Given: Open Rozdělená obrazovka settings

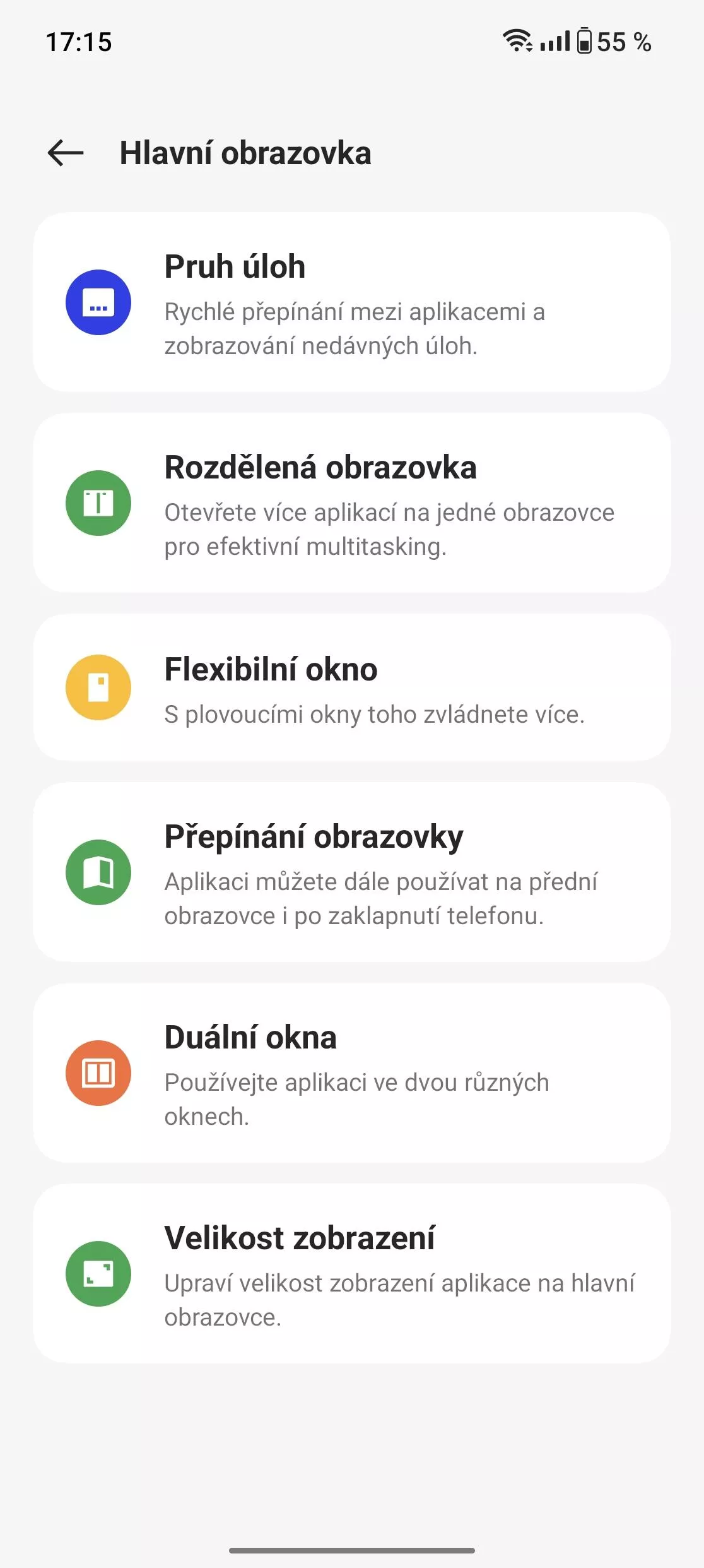Looking at the screenshot, I should 352,503.
